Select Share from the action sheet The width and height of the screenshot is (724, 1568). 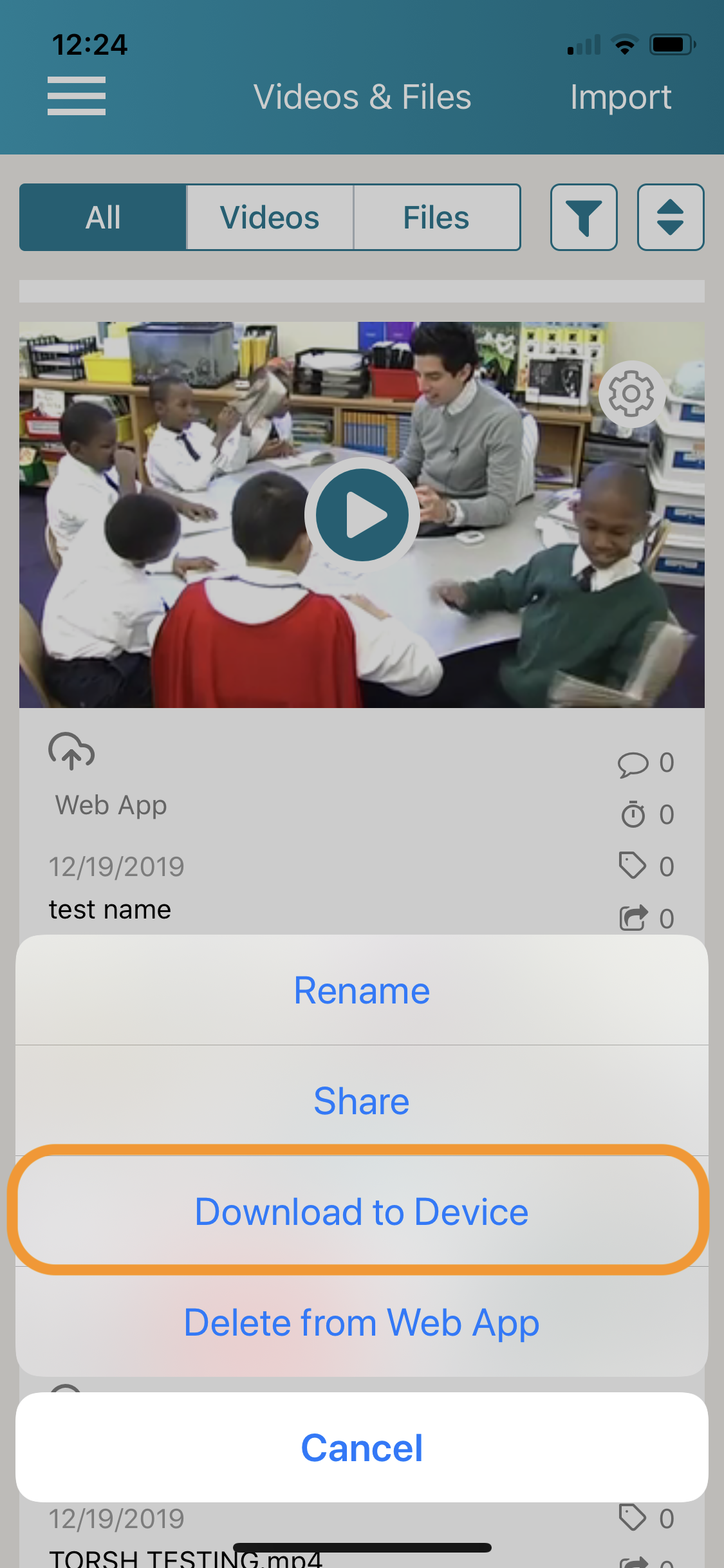[362, 1101]
